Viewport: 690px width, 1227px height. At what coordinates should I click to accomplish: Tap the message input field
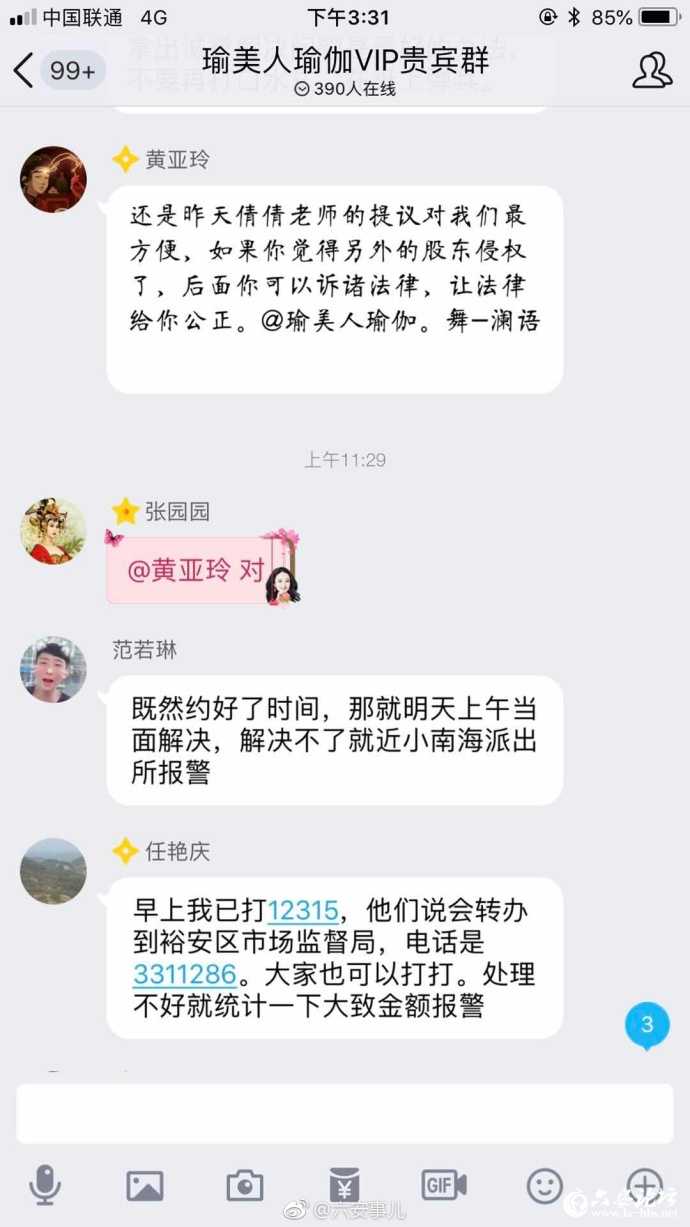(x=344, y=1113)
